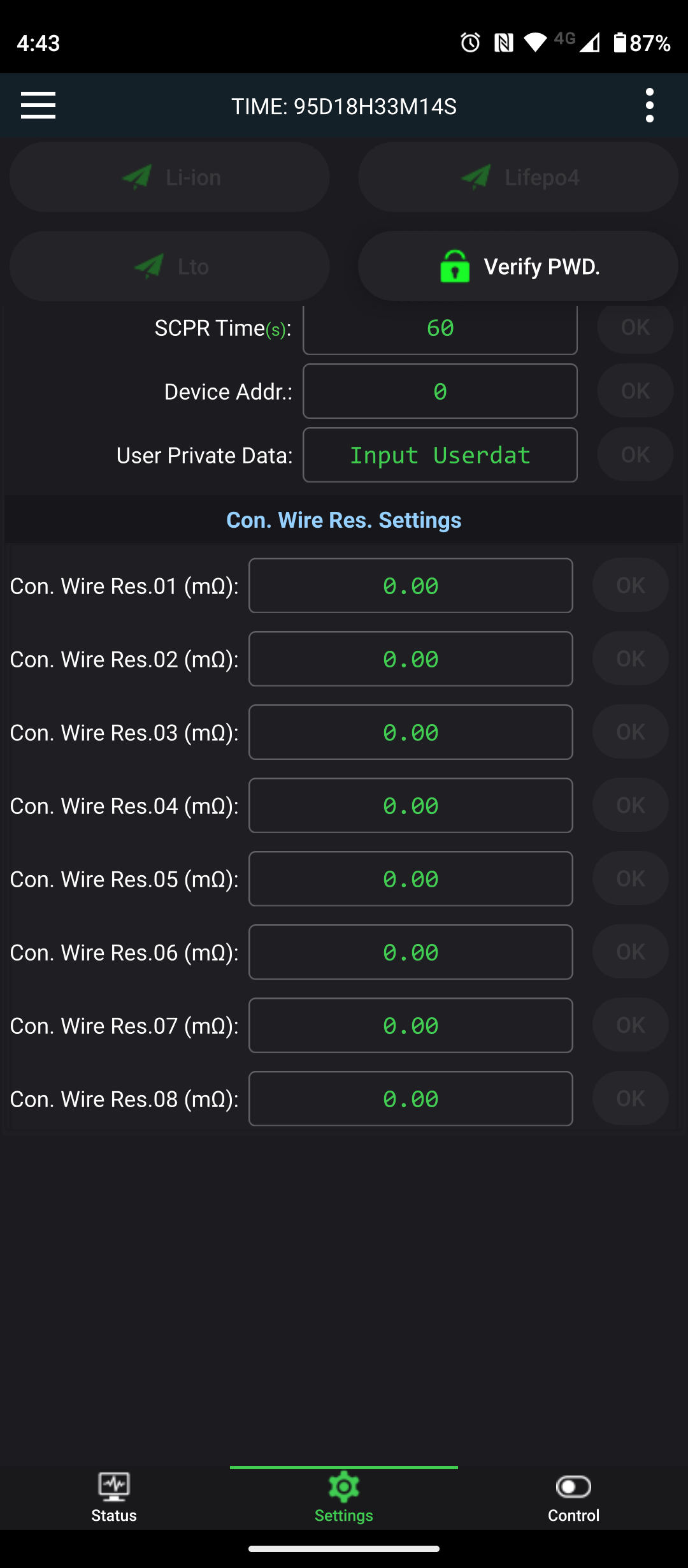Switch to the Control tab
The width and height of the screenshot is (688, 1568).
573,1498
